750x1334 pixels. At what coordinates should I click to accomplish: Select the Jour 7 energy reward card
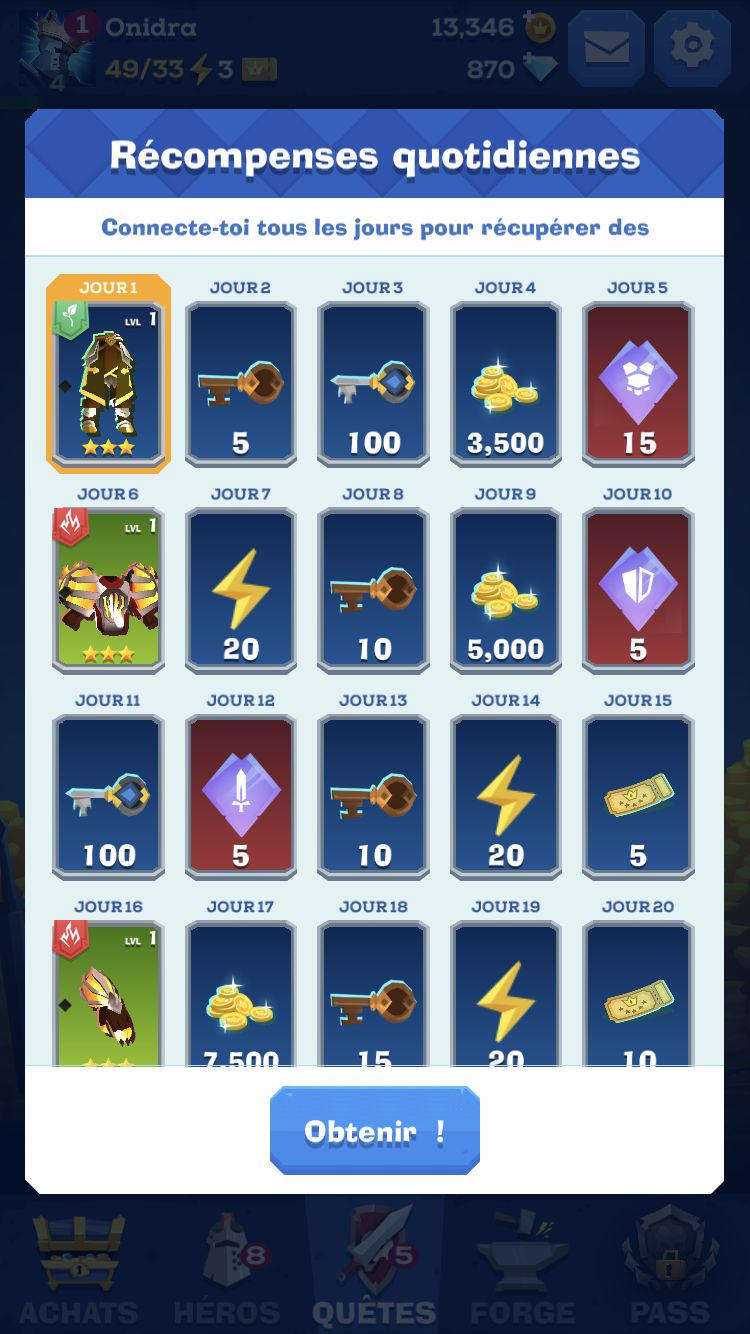coord(241,591)
